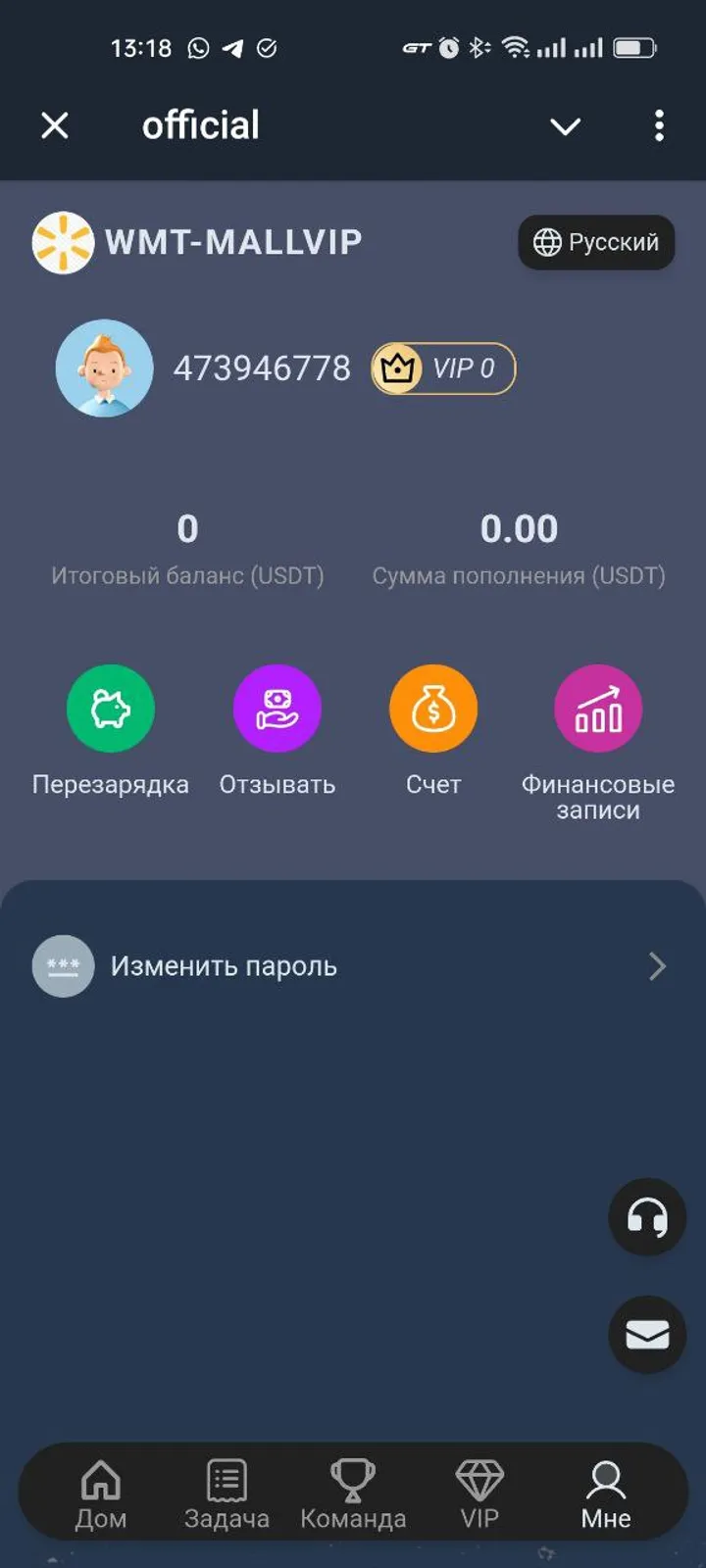Viewport: 706px width, 1568px height.
Task: Open the Перезарядка (recharge) piggy bank icon
Action: (111, 708)
